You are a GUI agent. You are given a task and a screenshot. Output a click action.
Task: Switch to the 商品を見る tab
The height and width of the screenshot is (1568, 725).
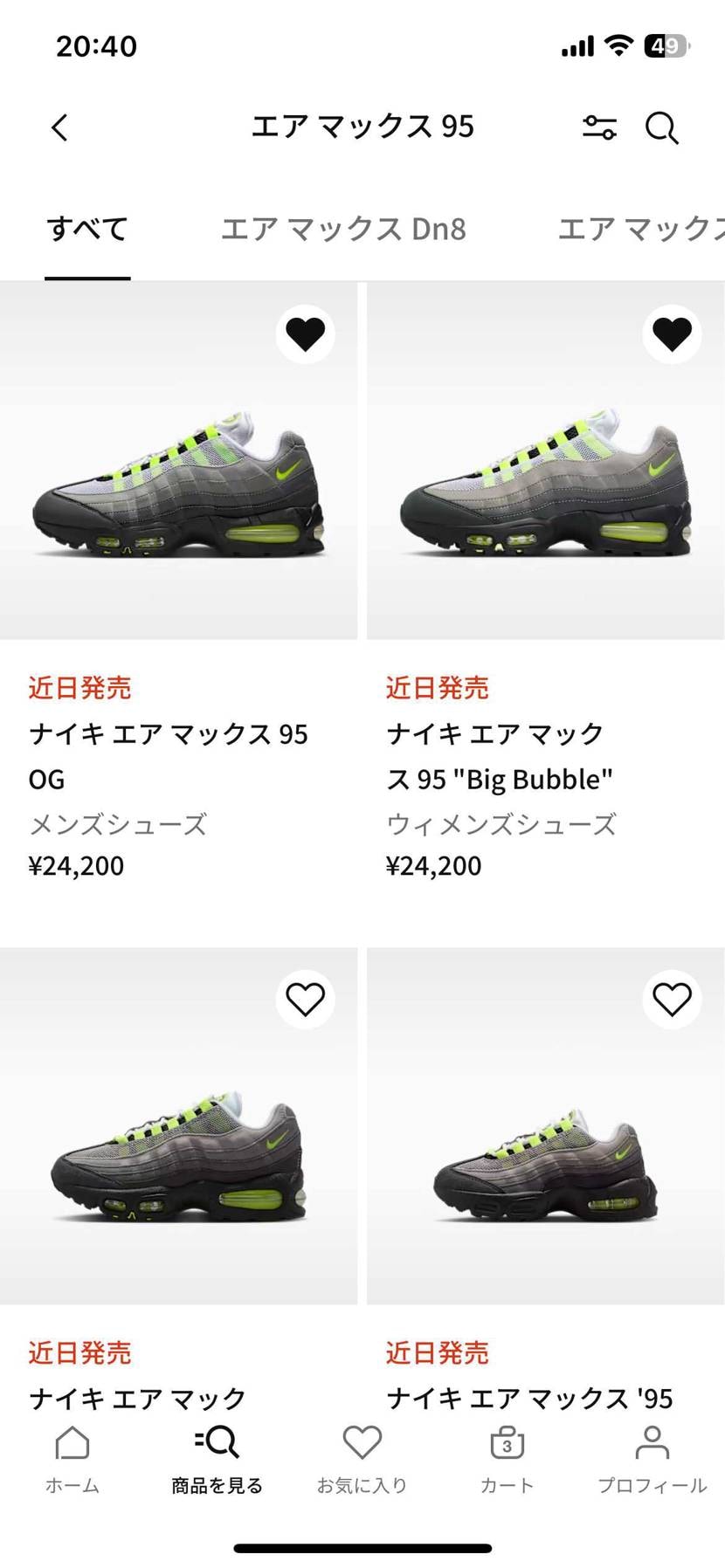click(x=217, y=1460)
